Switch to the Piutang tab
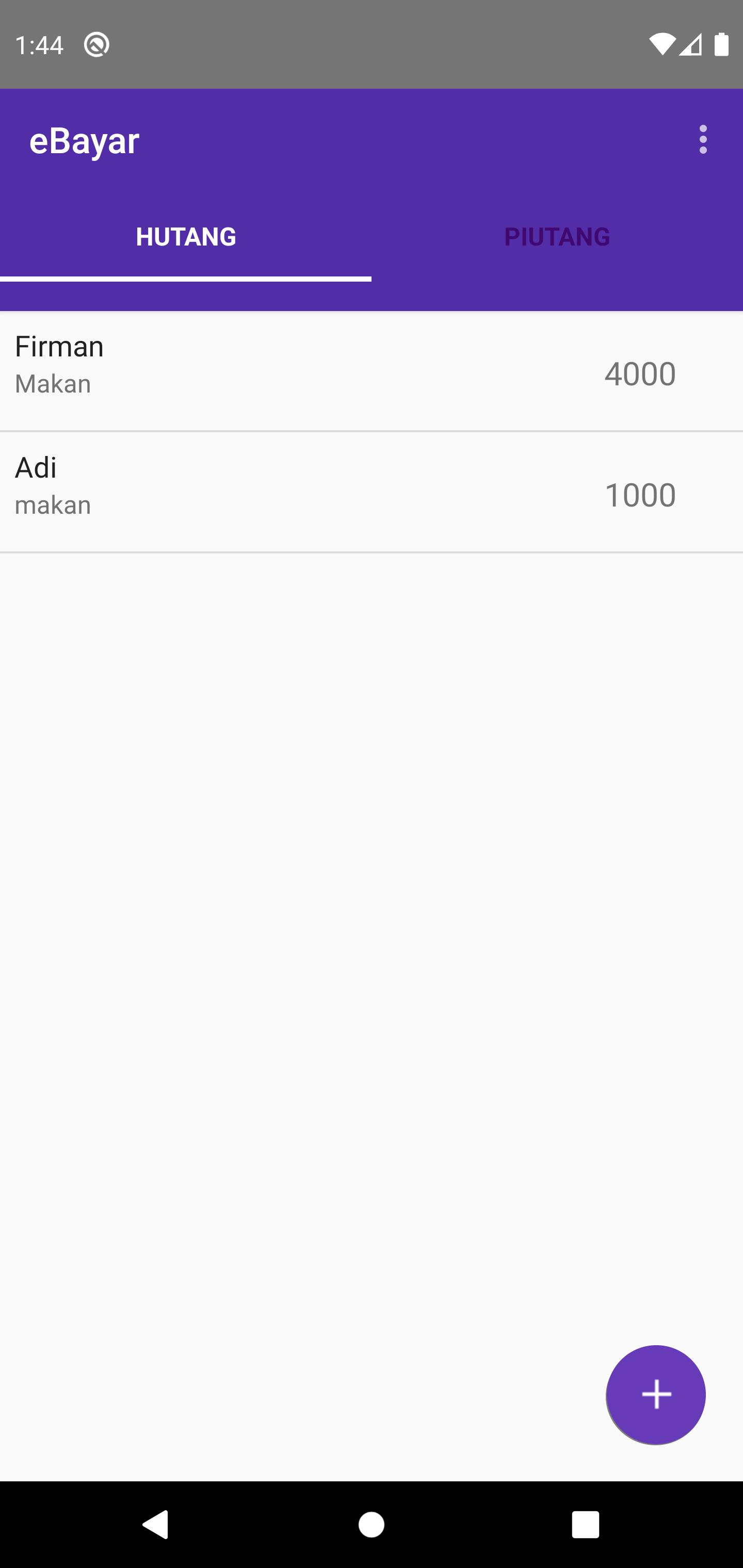Viewport: 743px width, 1568px height. point(557,237)
